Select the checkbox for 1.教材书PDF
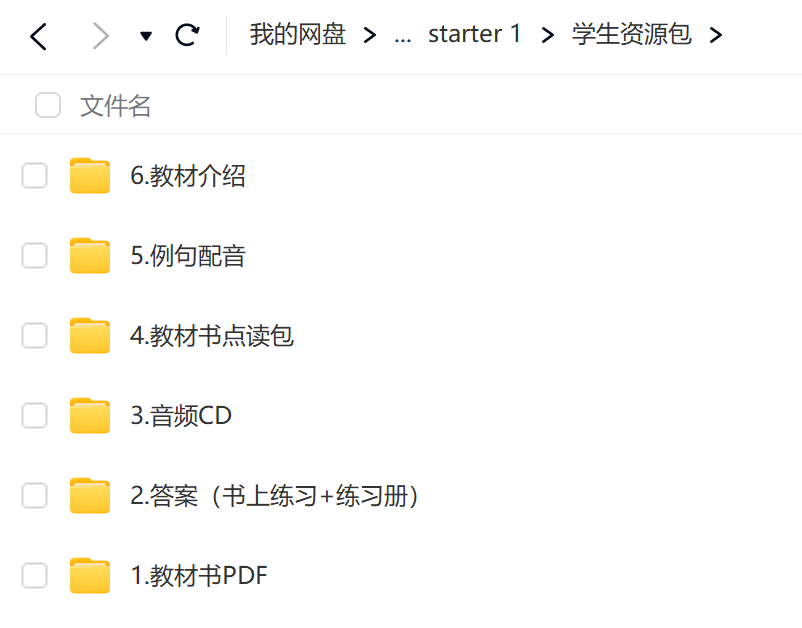 [35, 575]
